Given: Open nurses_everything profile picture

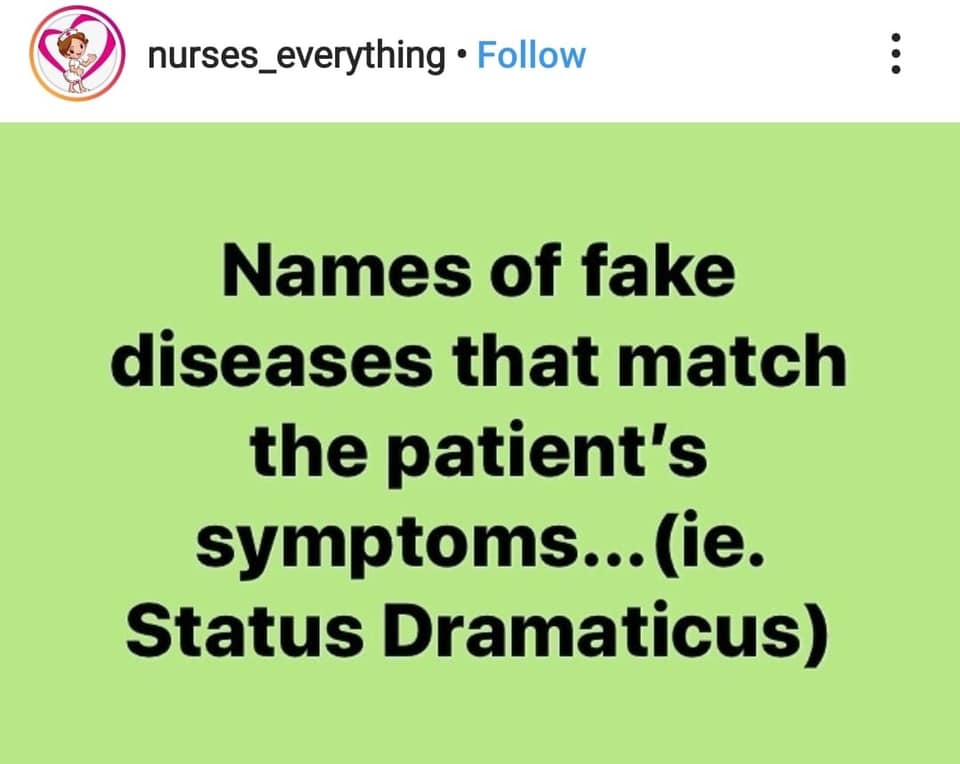Looking at the screenshot, I should tap(77, 57).
